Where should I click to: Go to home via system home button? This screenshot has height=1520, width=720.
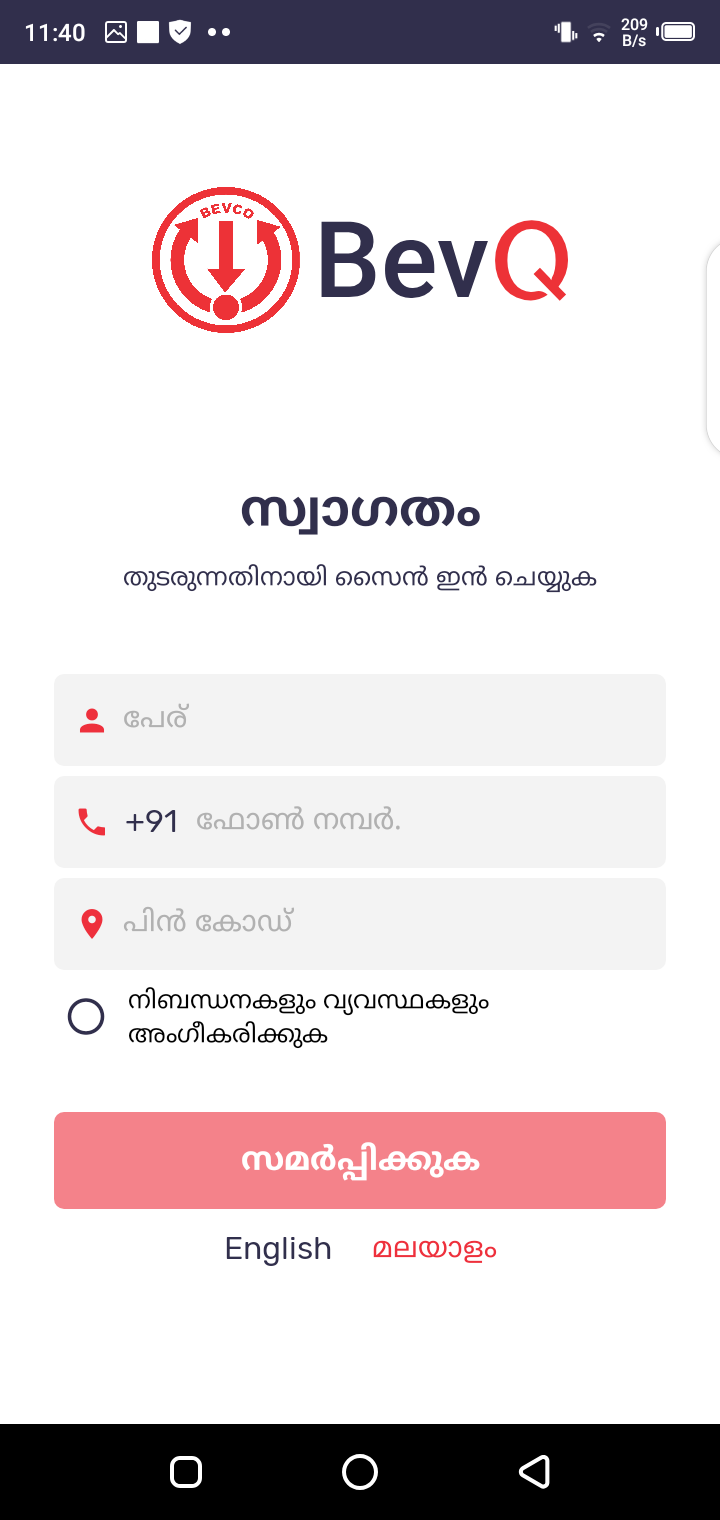click(x=360, y=1471)
